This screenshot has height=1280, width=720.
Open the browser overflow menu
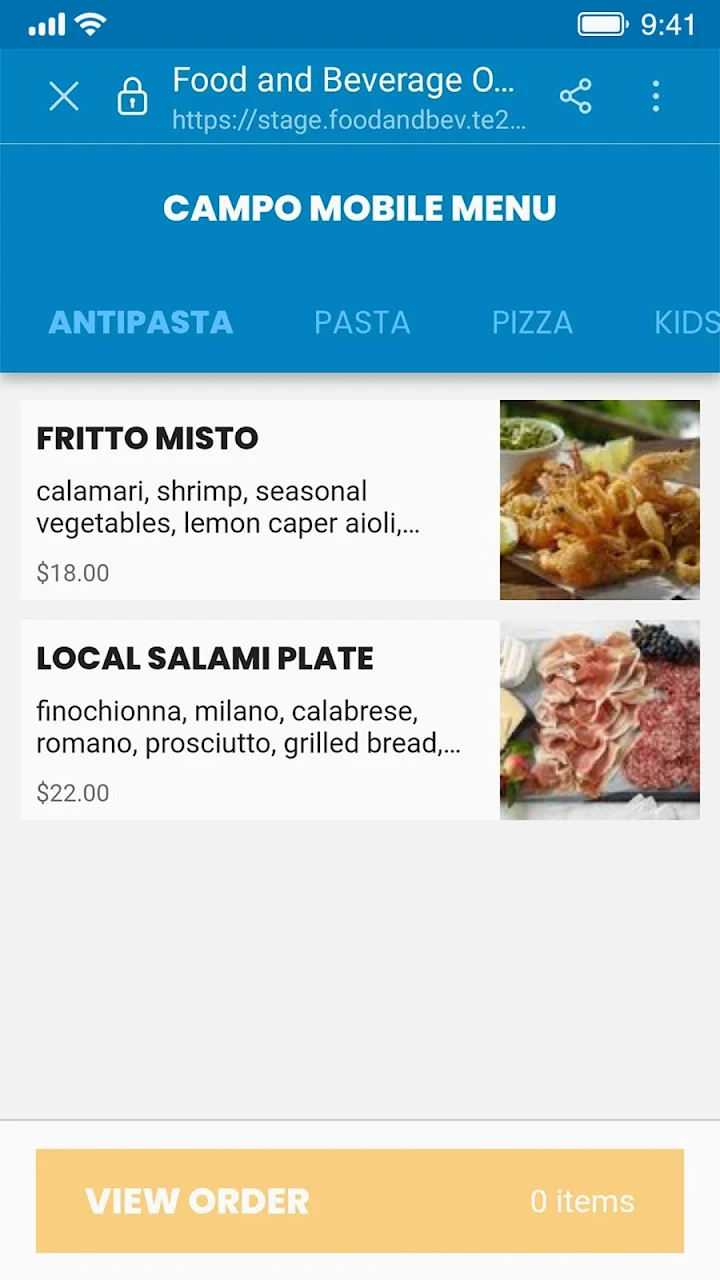(x=656, y=97)
